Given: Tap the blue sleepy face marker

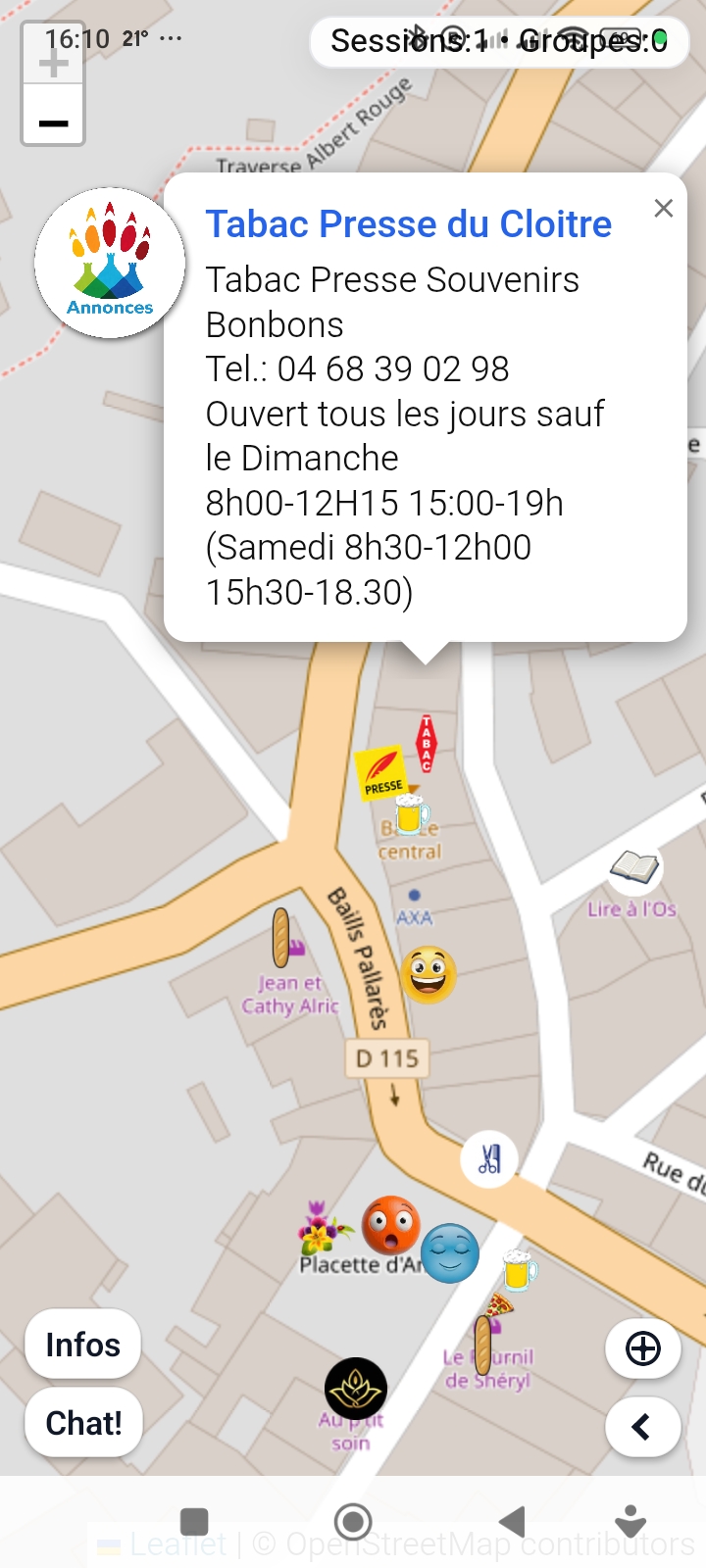Looking at the screenshot, I should tap(450, 1253).
